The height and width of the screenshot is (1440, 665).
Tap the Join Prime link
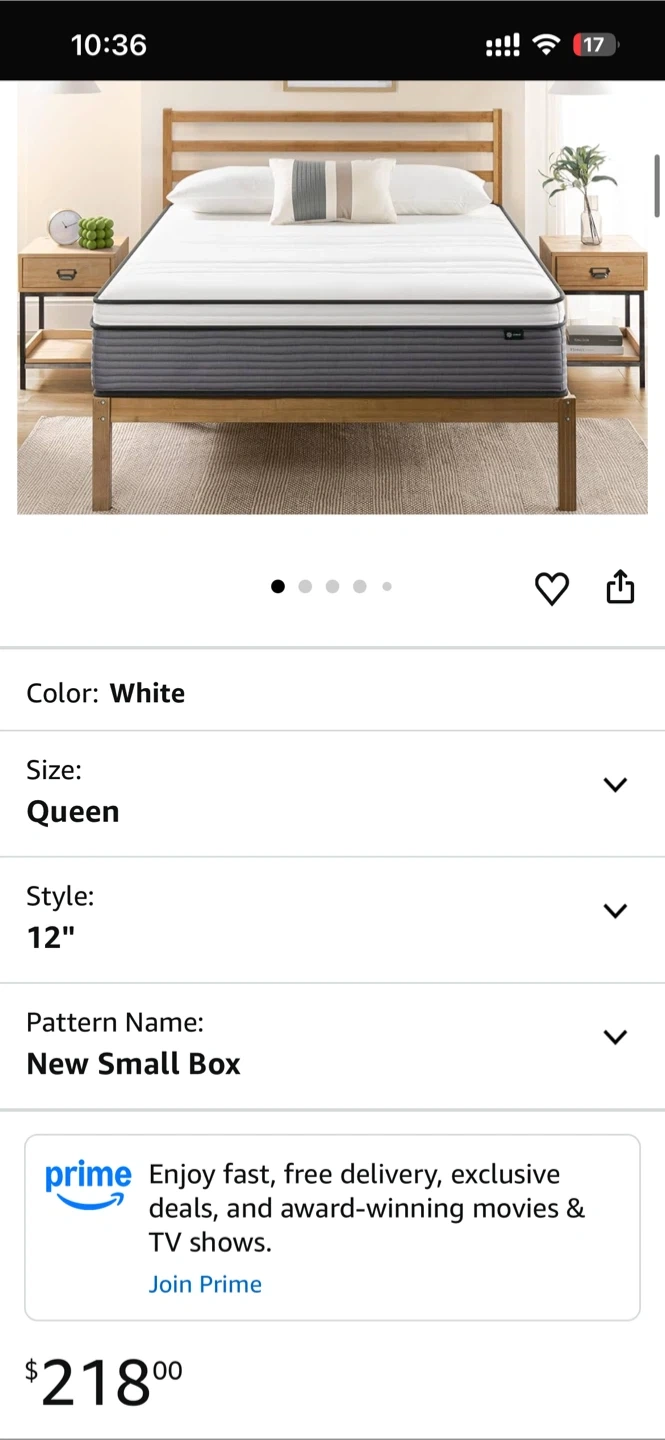click(205, 1284)
